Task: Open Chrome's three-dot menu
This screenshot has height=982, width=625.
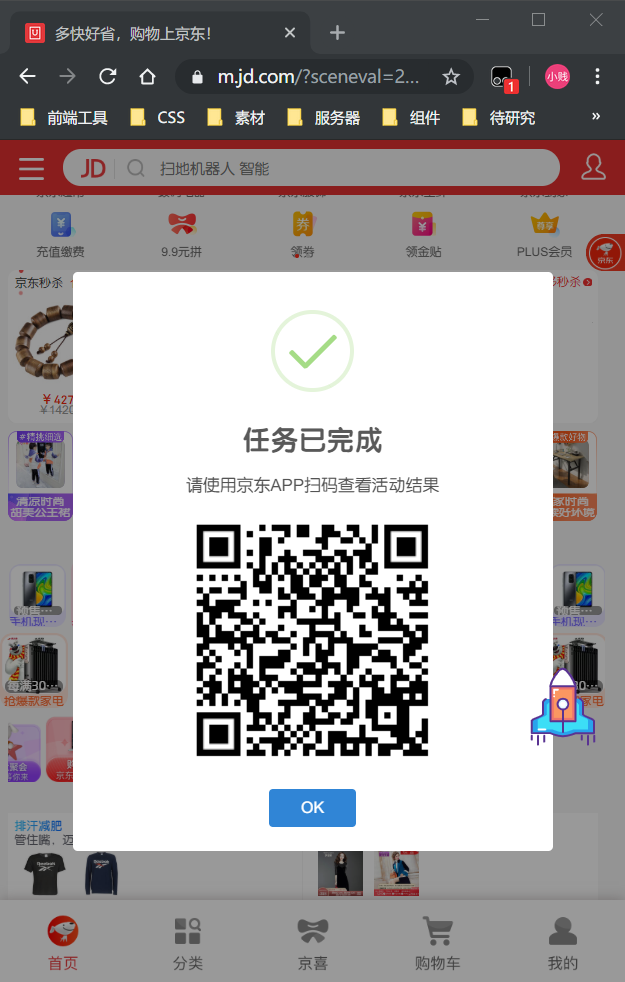Action: 597,77
